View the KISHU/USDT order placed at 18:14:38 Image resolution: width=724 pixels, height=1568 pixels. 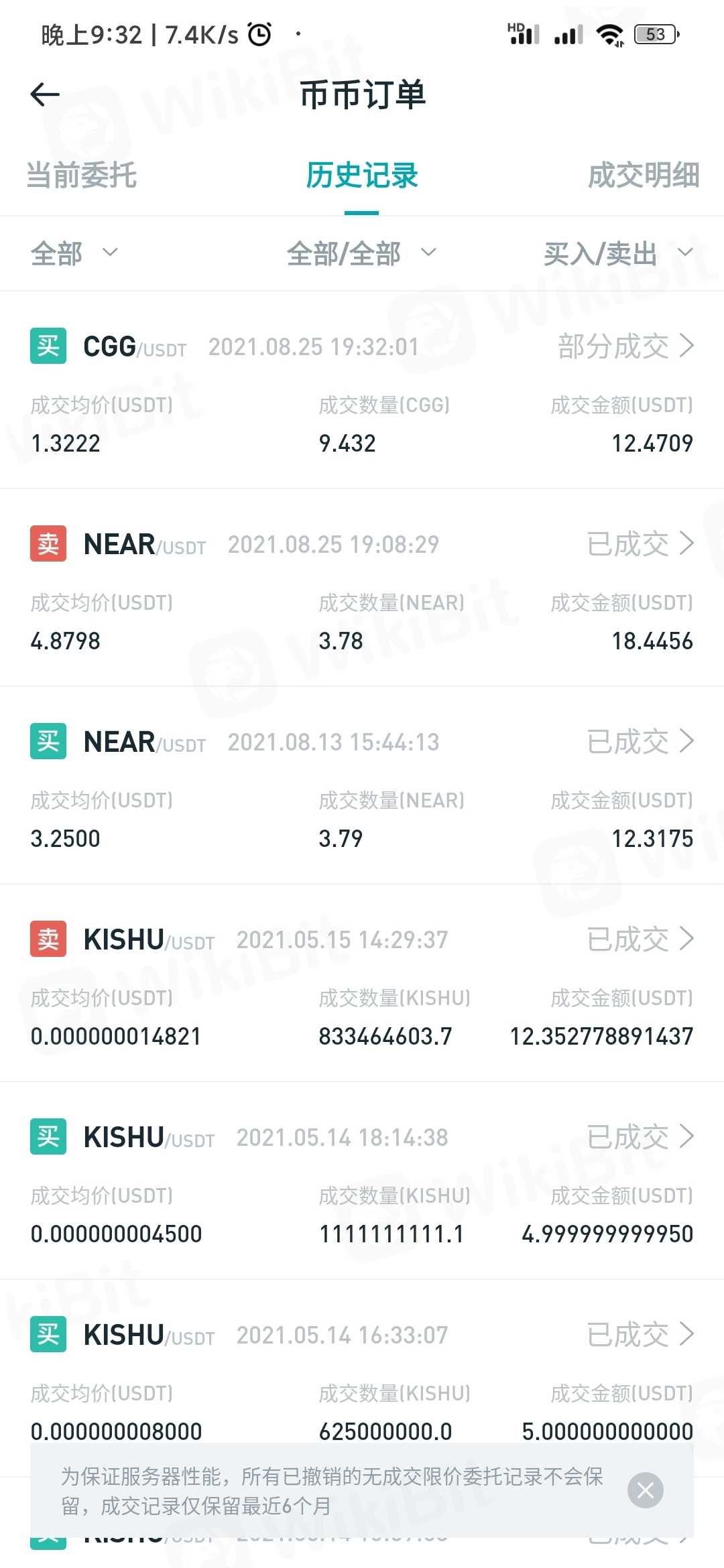point(640,1137)
